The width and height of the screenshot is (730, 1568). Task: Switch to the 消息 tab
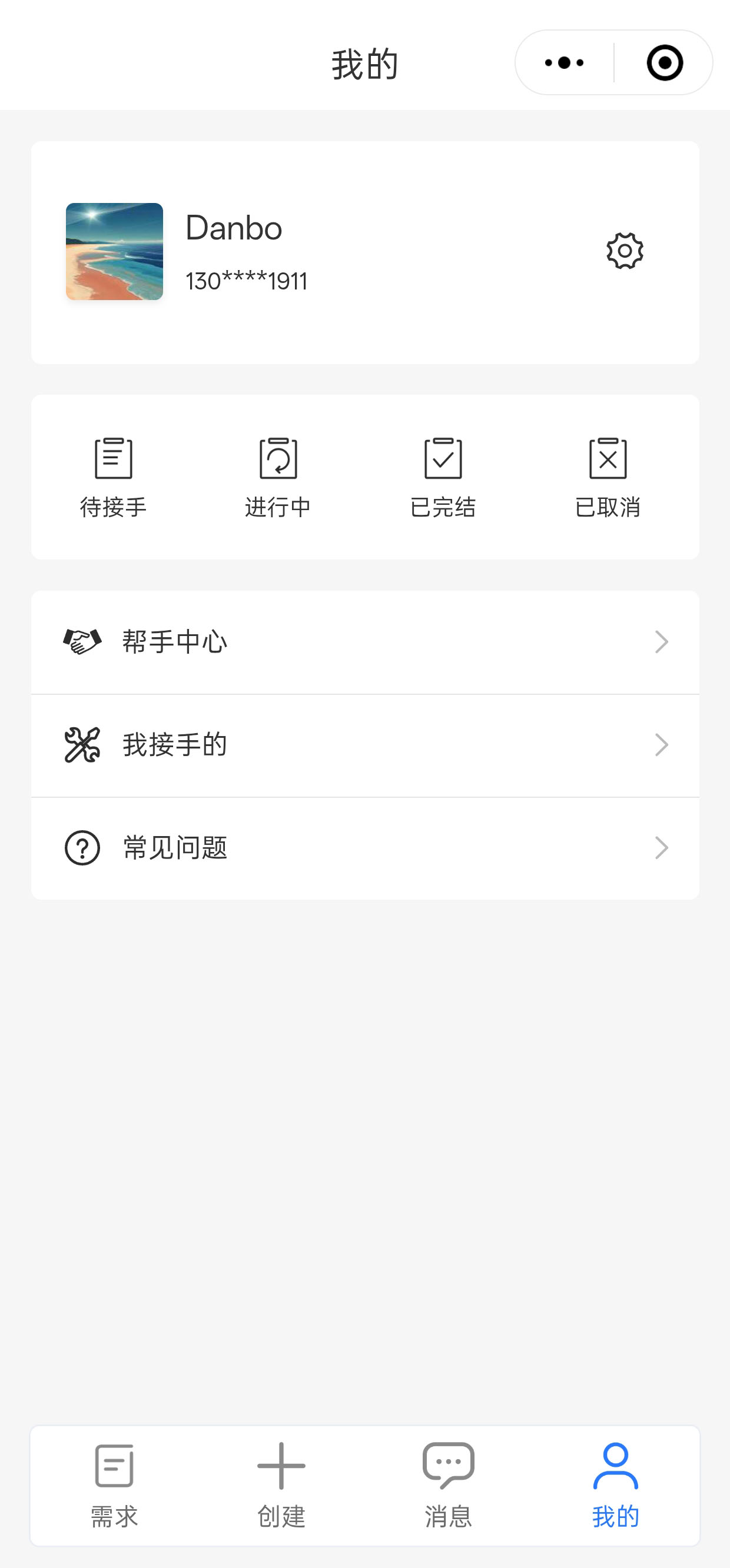point(449,1486)
